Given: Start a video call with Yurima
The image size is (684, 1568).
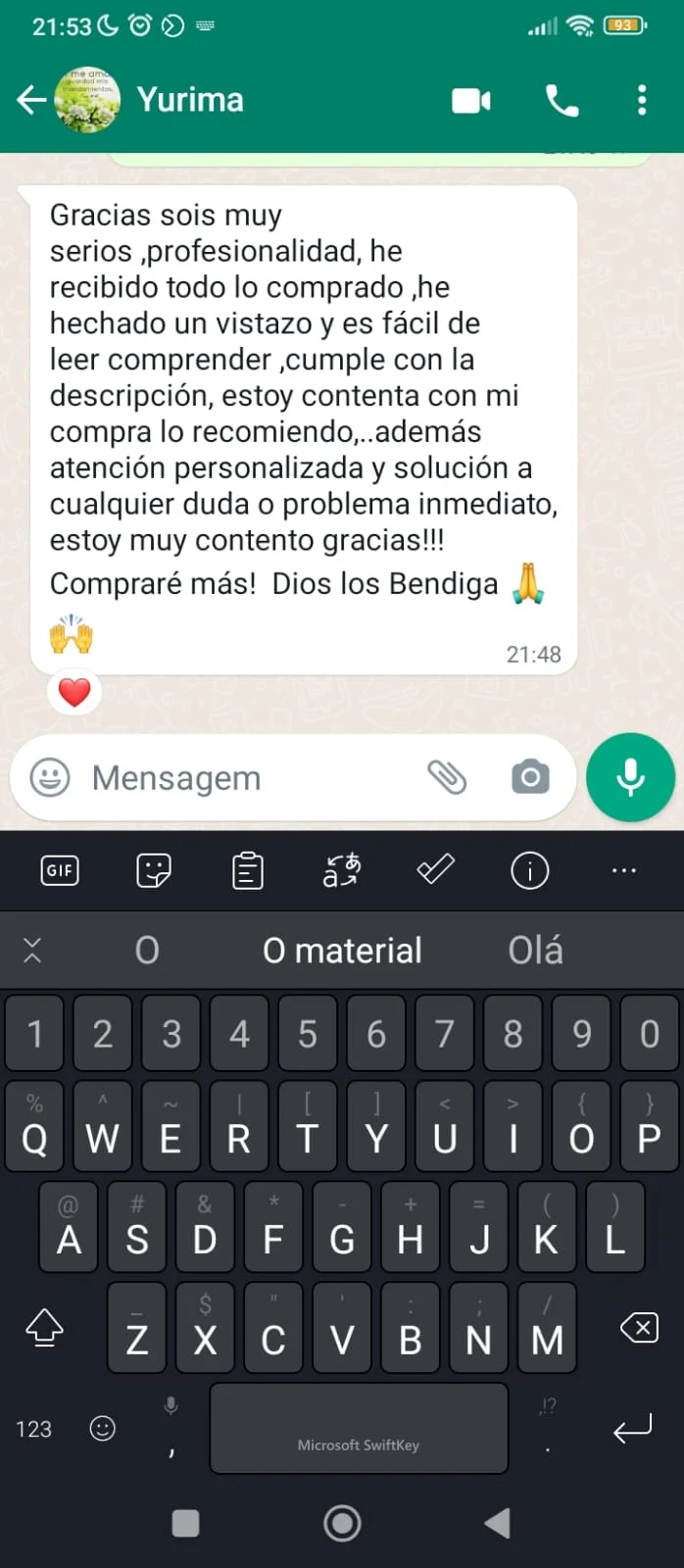Looking at the screenshot, I should pos(471,100).
